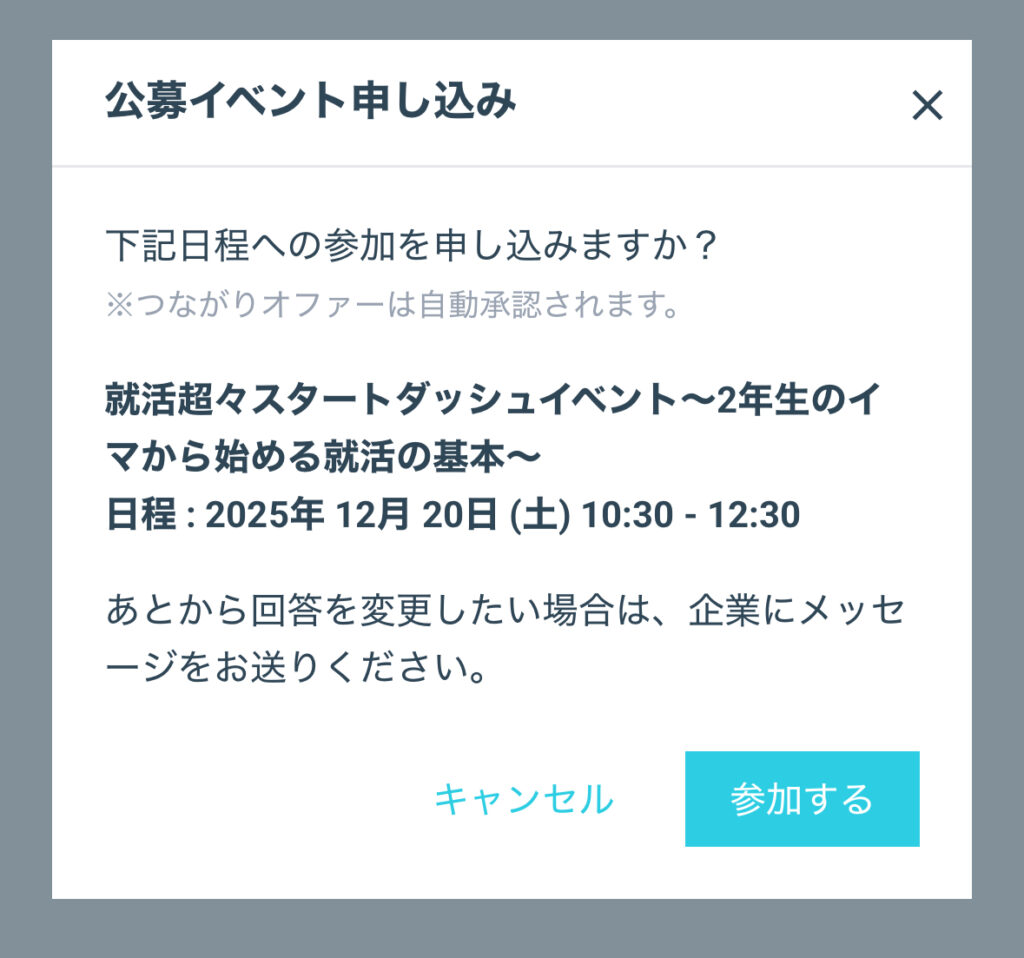
Task: Tap キャンセル to cancel the application
Action: tap(523, 799)
